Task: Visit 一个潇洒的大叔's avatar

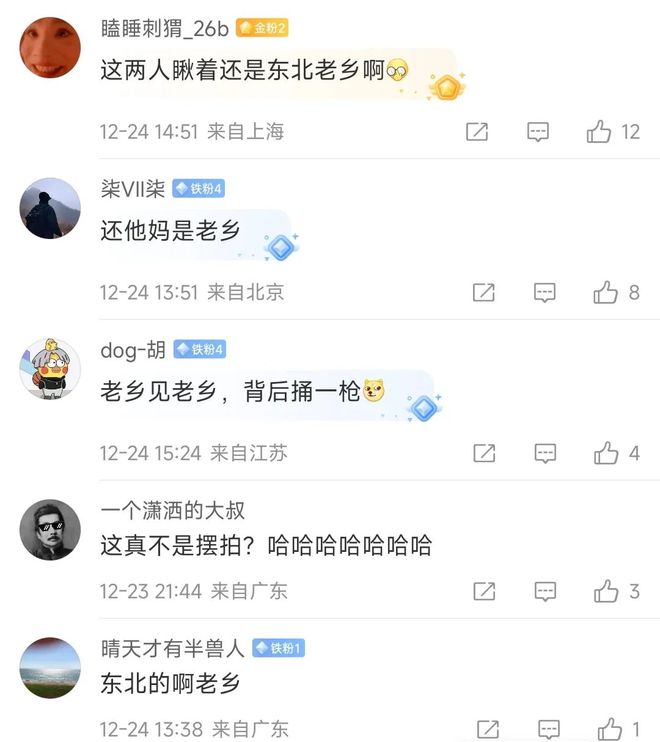Action: pyautogui.click(x=50, y=529)
